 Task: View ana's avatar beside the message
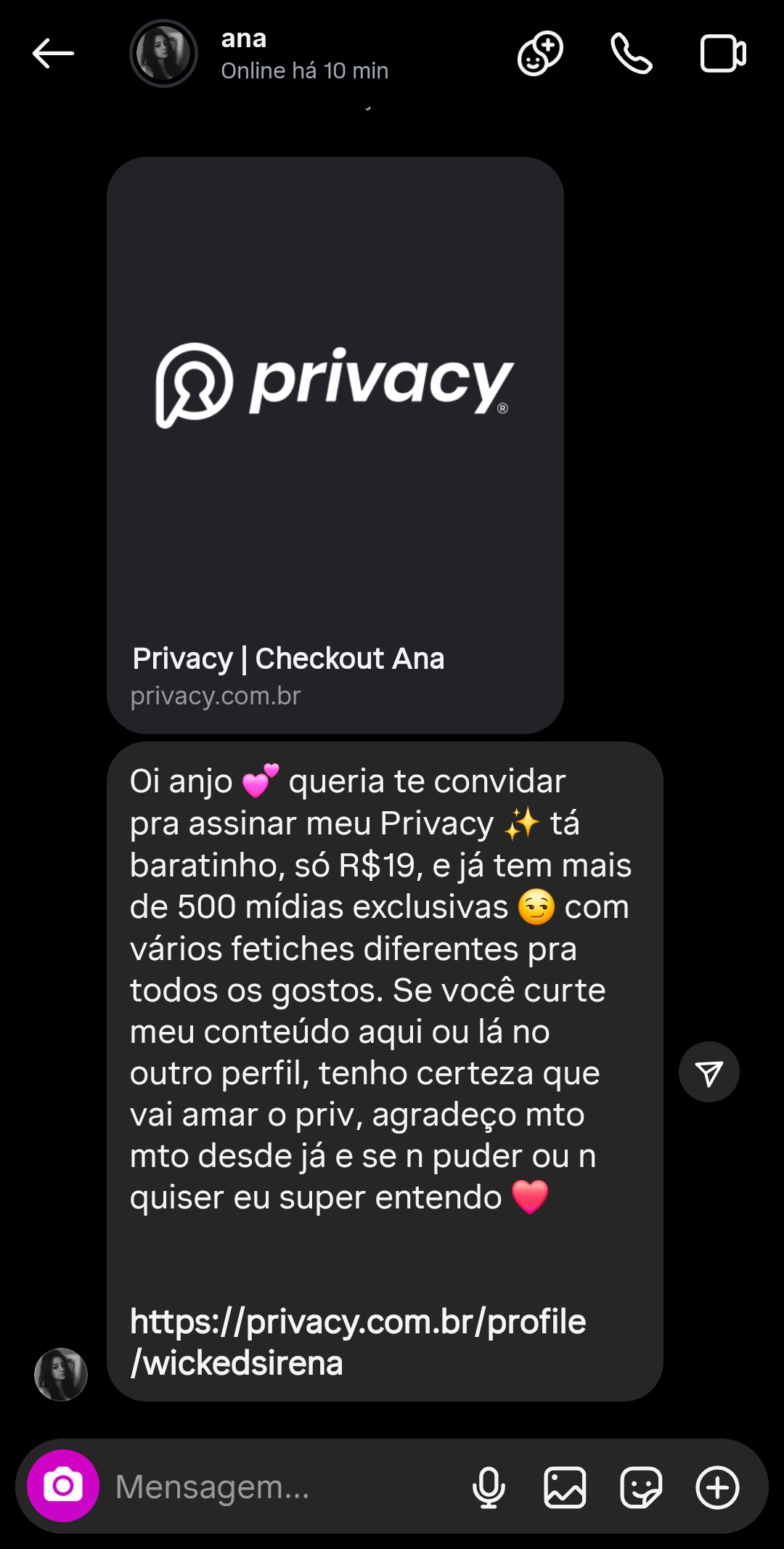(61, 1374)
